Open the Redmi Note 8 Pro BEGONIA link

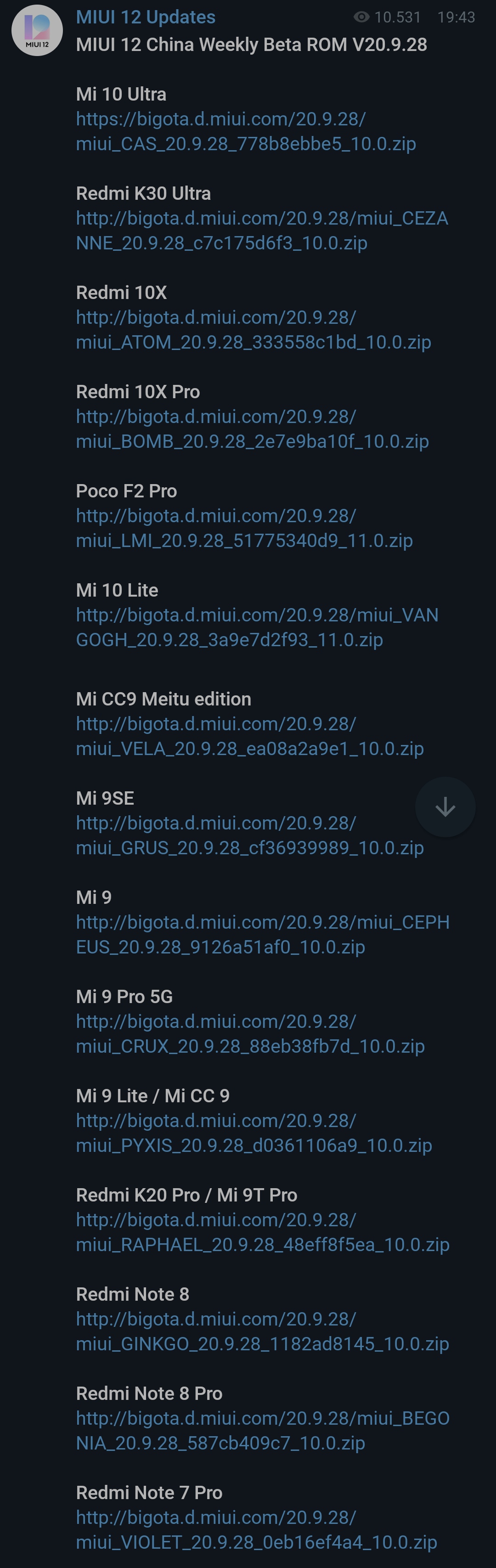[262, 1430]
